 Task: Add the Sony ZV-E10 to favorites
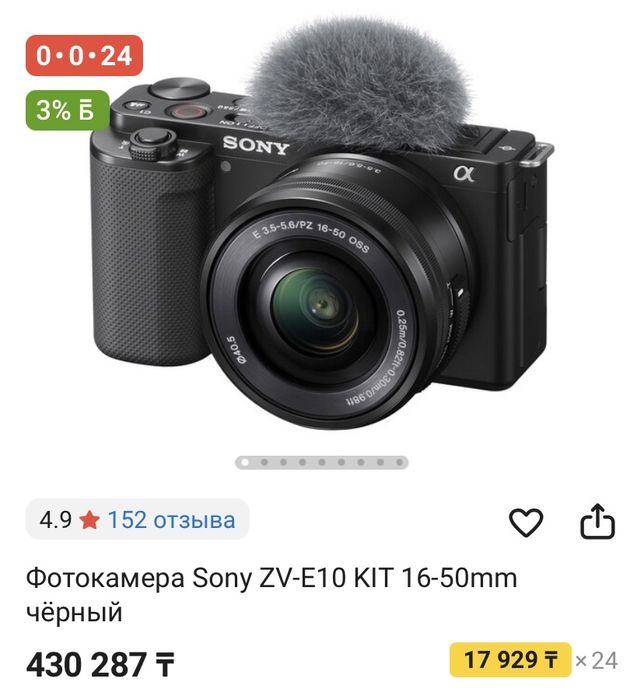pos(526,522)
